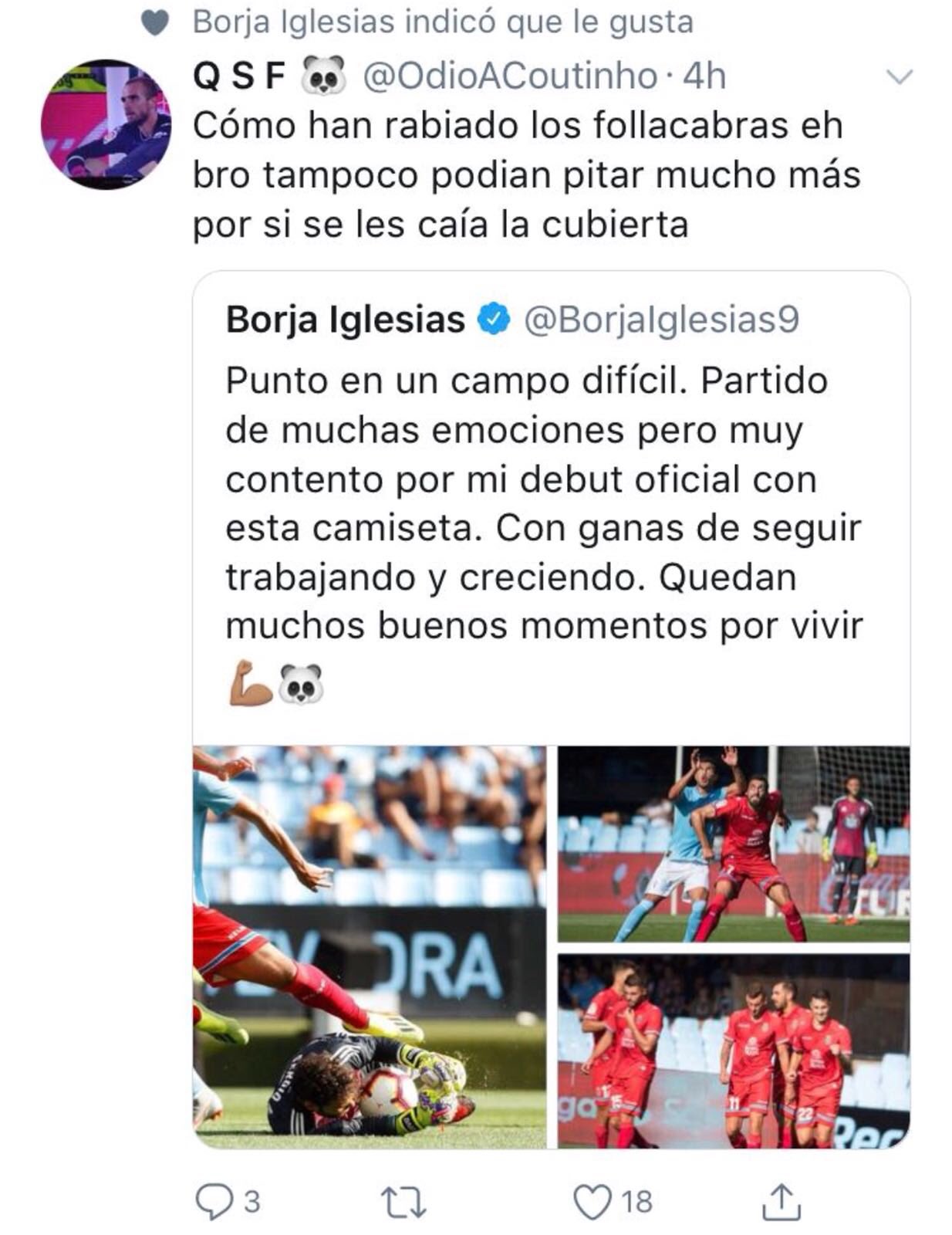
Task: Like the tweet with 18 likes
Action: tap(592, 1201)
